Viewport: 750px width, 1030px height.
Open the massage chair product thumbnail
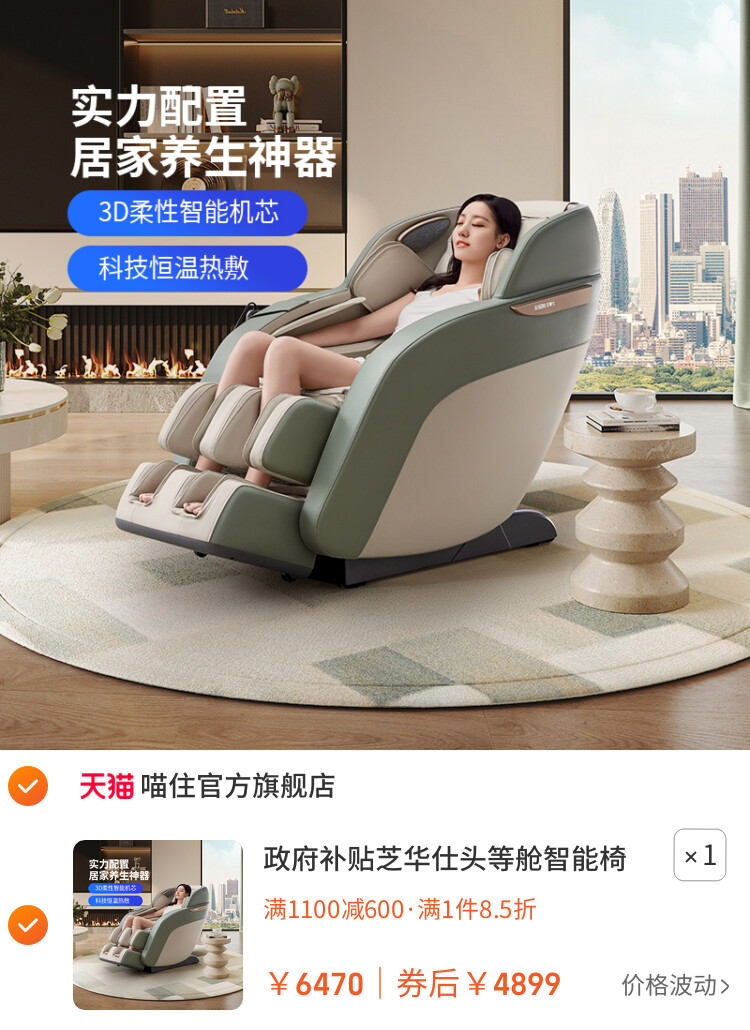point(158,925)
